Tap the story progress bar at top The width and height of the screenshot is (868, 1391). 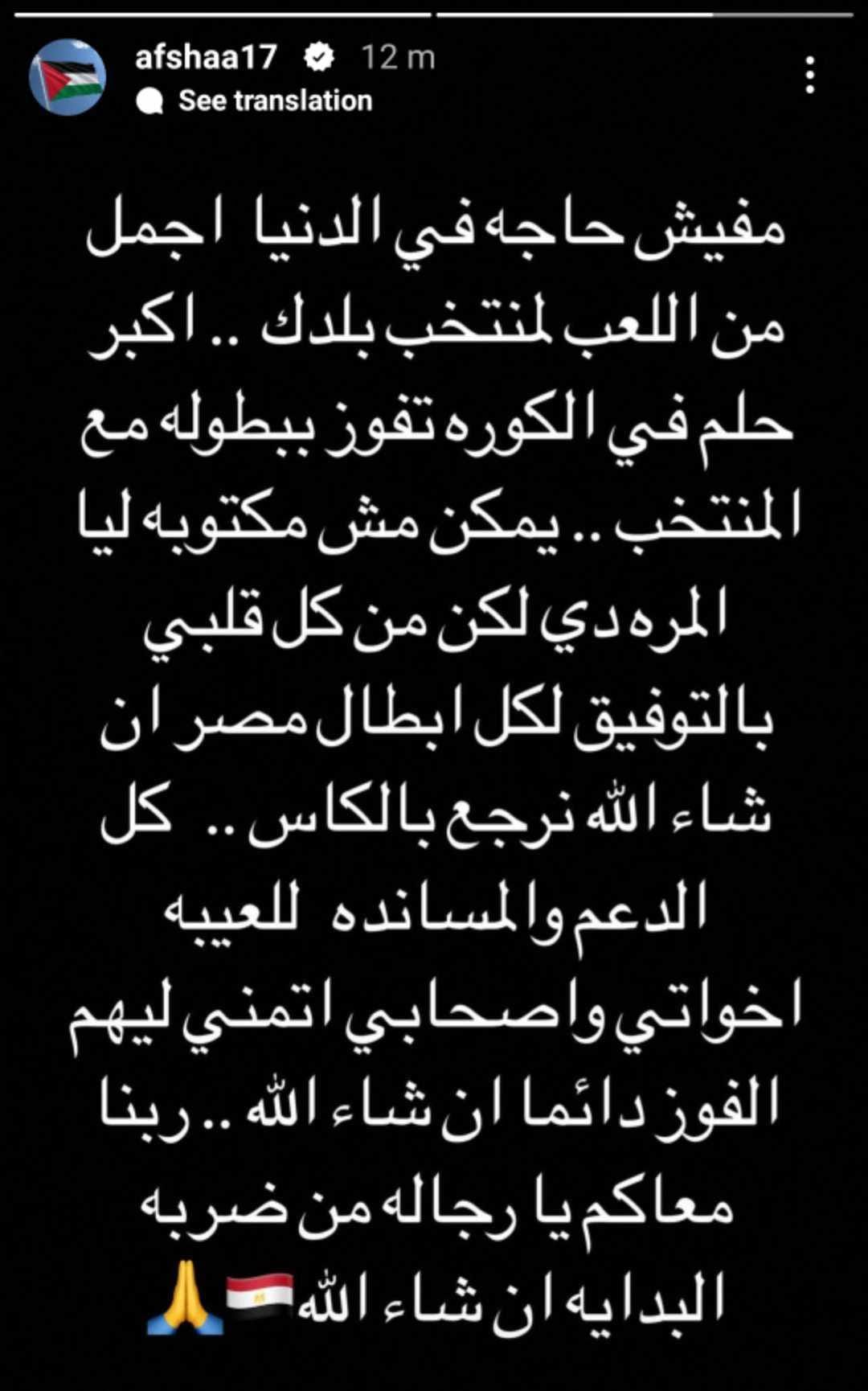coord(434,10)
